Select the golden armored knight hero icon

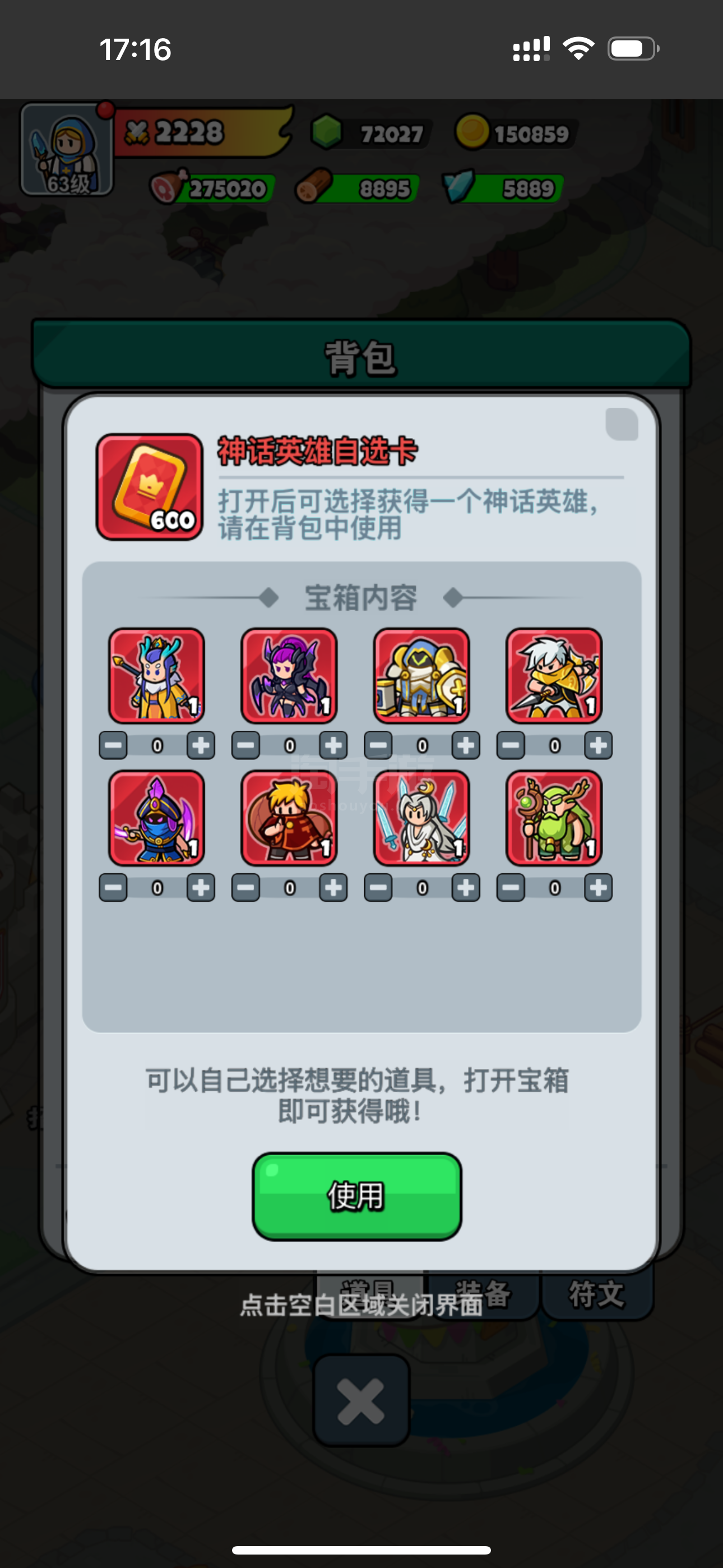pos(421,676)
